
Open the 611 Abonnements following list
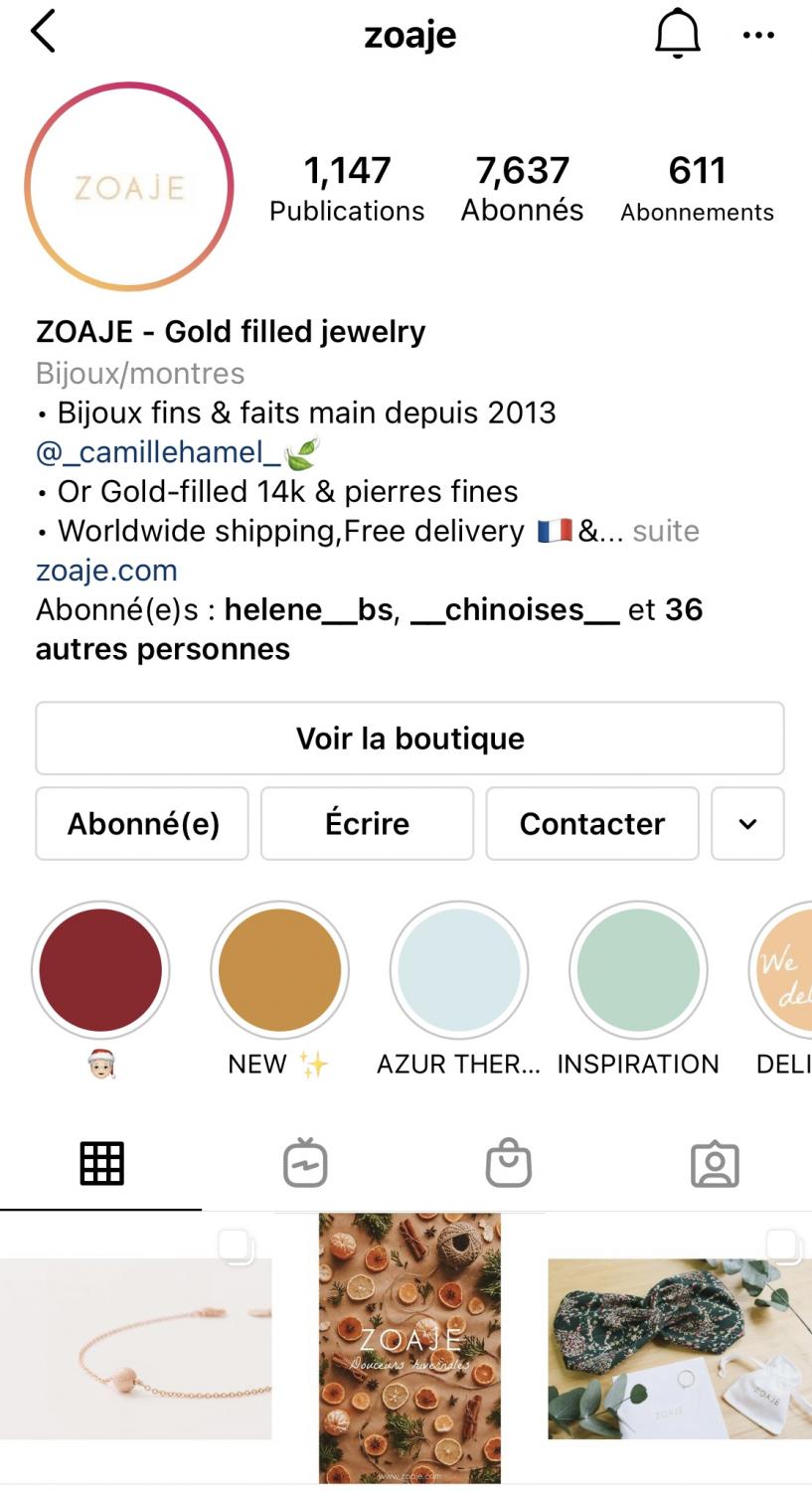coord(697,188)
